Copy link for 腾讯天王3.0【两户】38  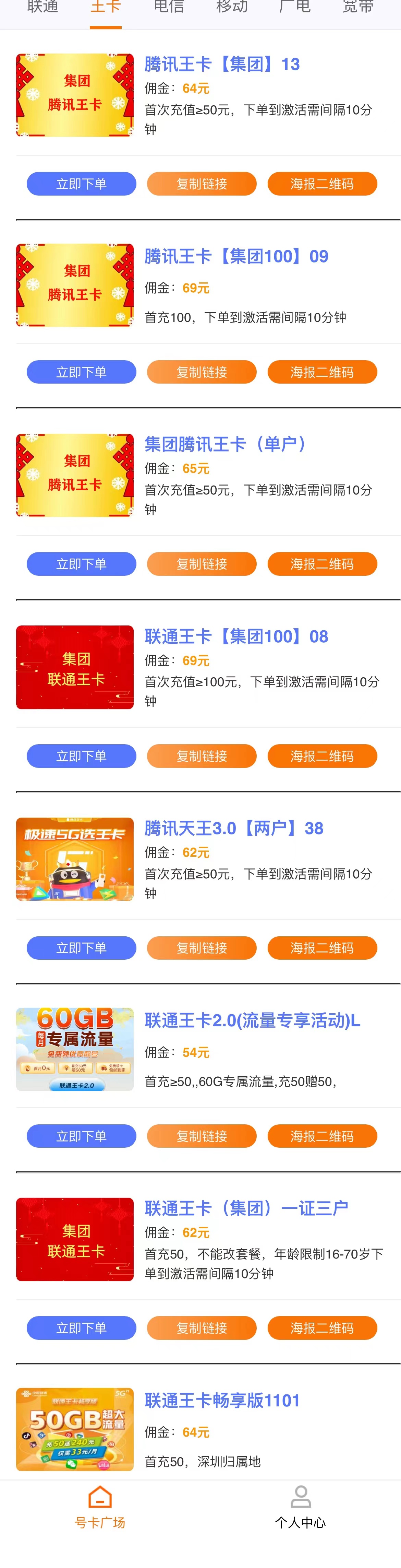point(202,948)
